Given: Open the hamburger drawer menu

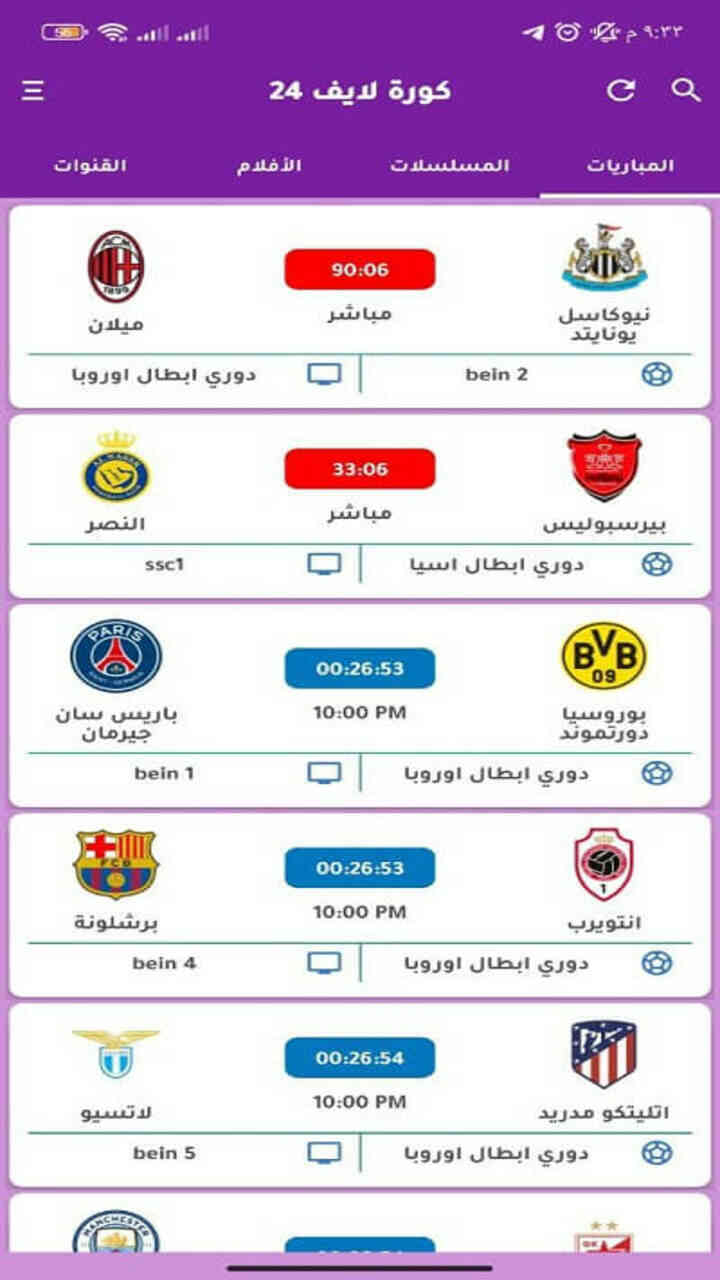Looking at the screenshot, I should 33,90.
